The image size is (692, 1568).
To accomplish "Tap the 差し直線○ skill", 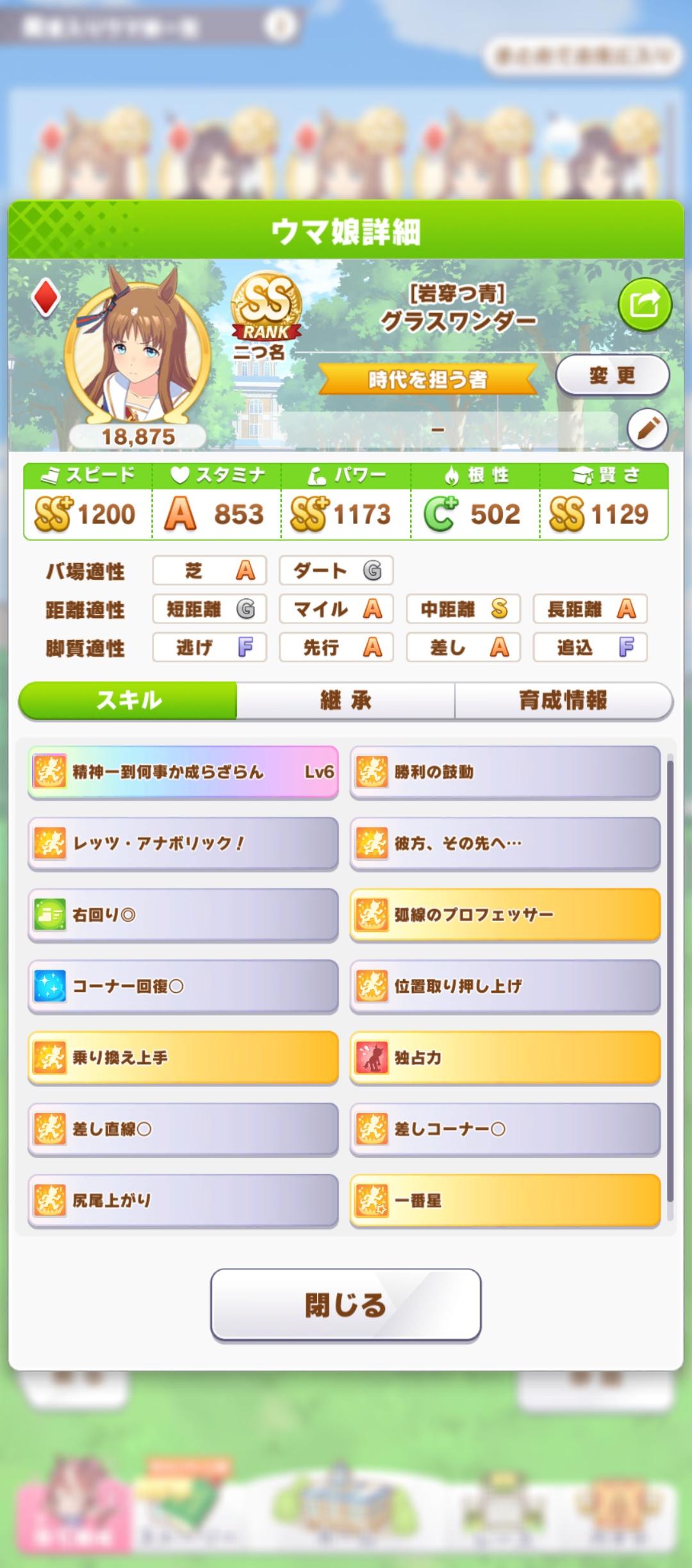I will coord(183,1129).
